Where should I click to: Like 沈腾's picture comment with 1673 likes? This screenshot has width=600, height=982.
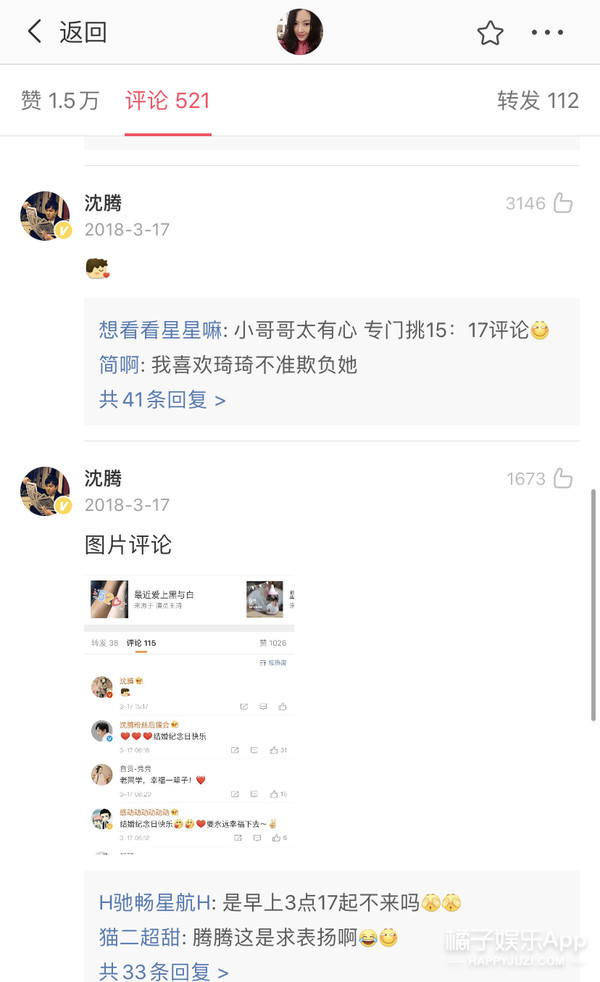point(562,478)
